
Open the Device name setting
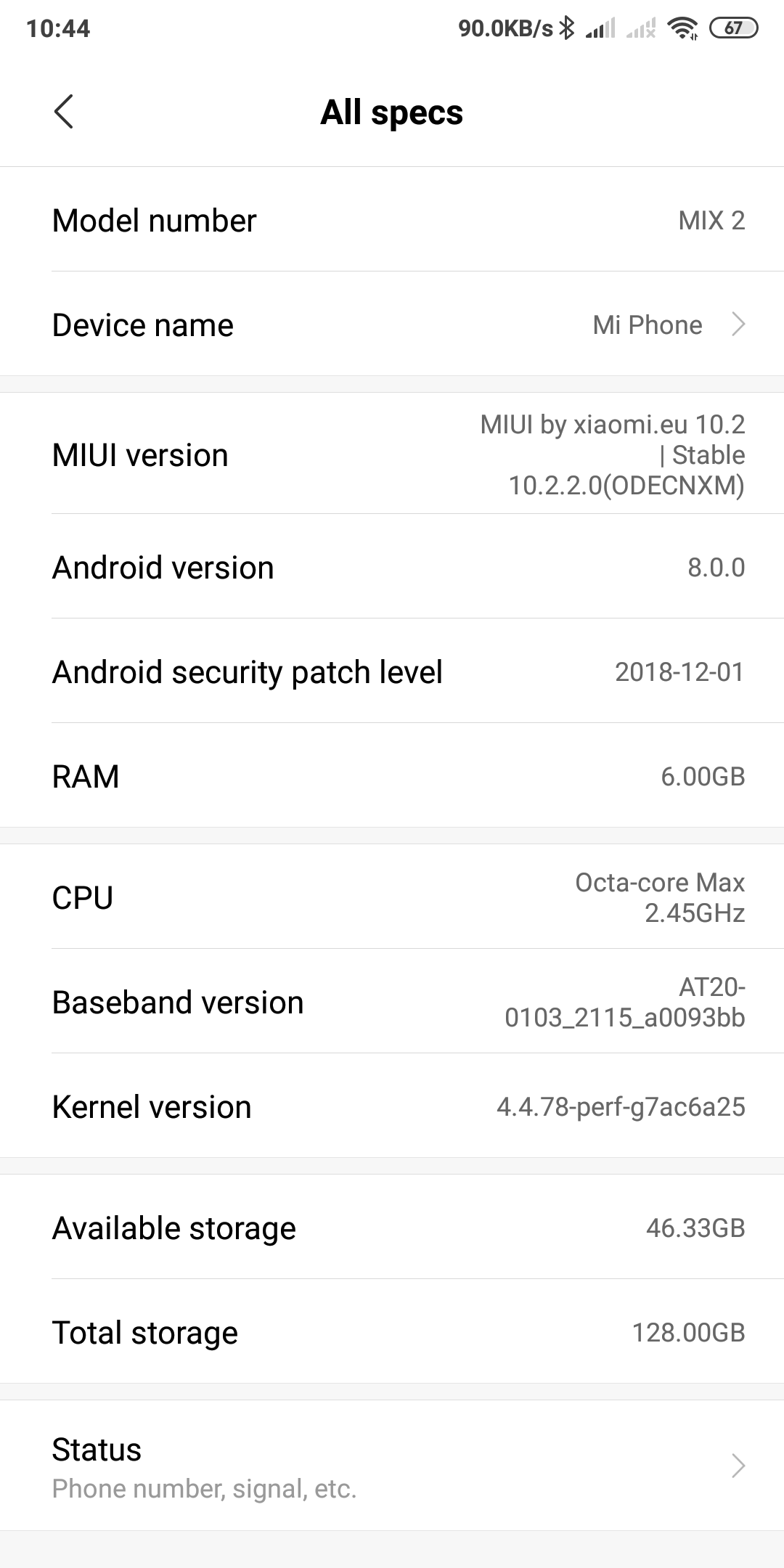[x=392, y=324]
